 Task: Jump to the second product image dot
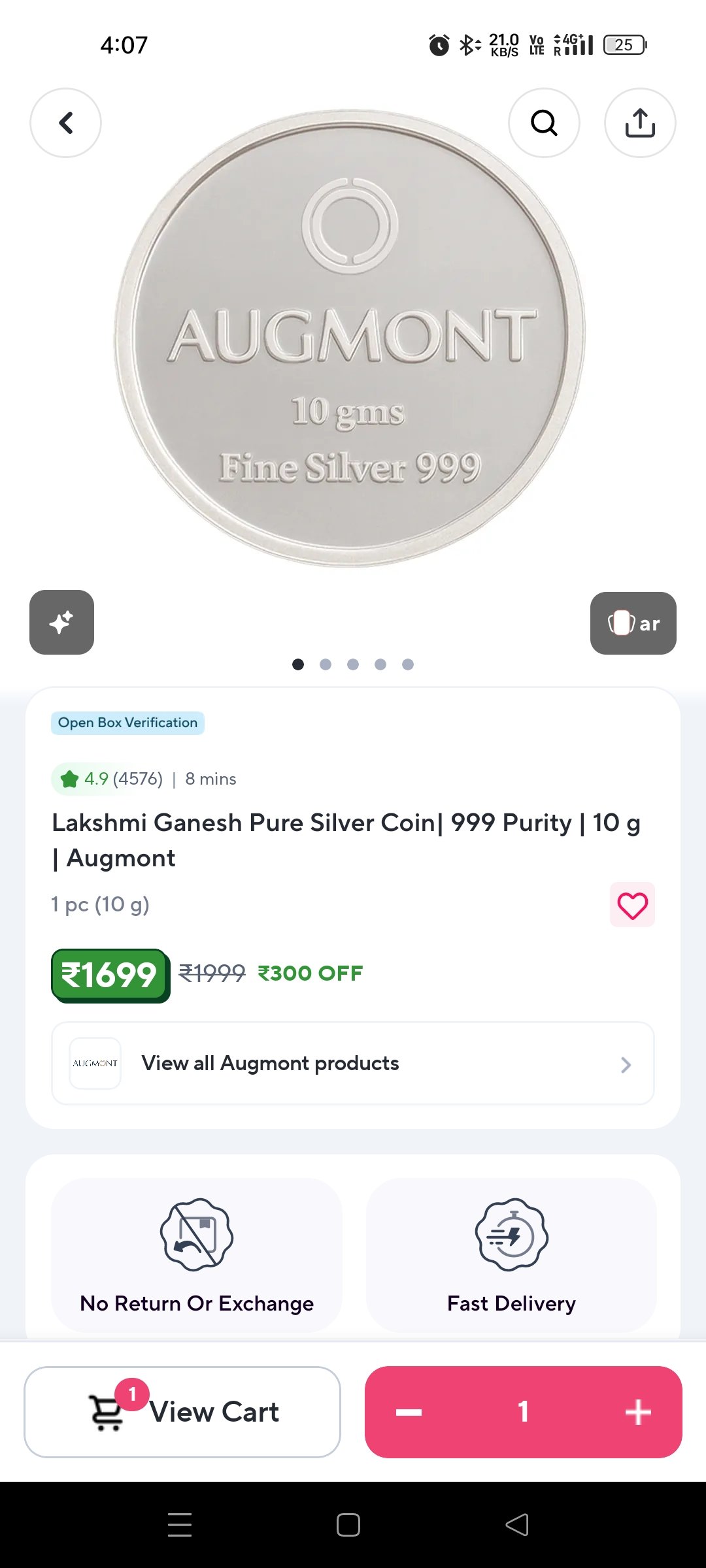tap(326, 664)
